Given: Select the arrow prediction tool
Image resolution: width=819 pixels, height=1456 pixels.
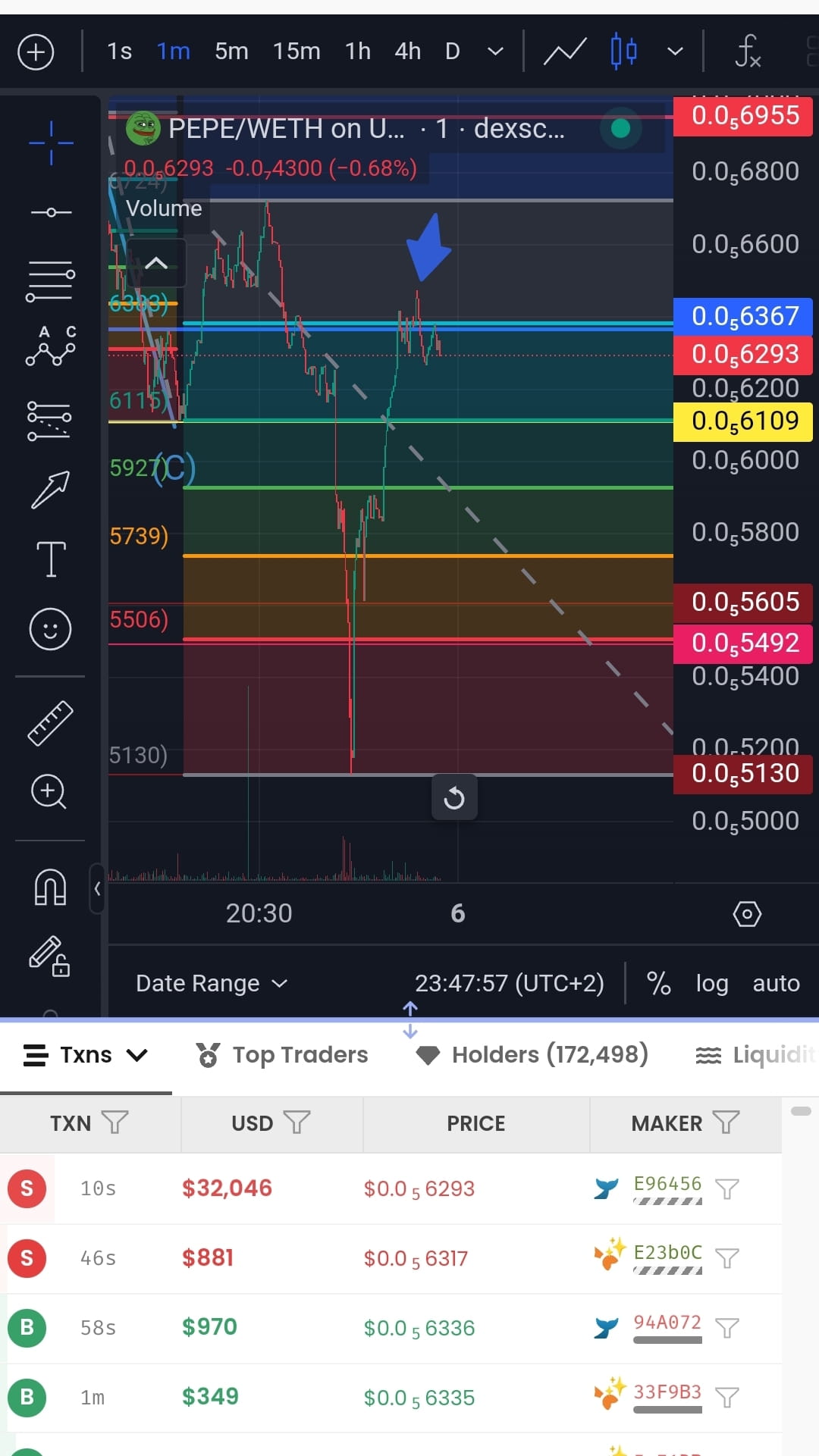Looking at the screenshot, I should [50, 491].
